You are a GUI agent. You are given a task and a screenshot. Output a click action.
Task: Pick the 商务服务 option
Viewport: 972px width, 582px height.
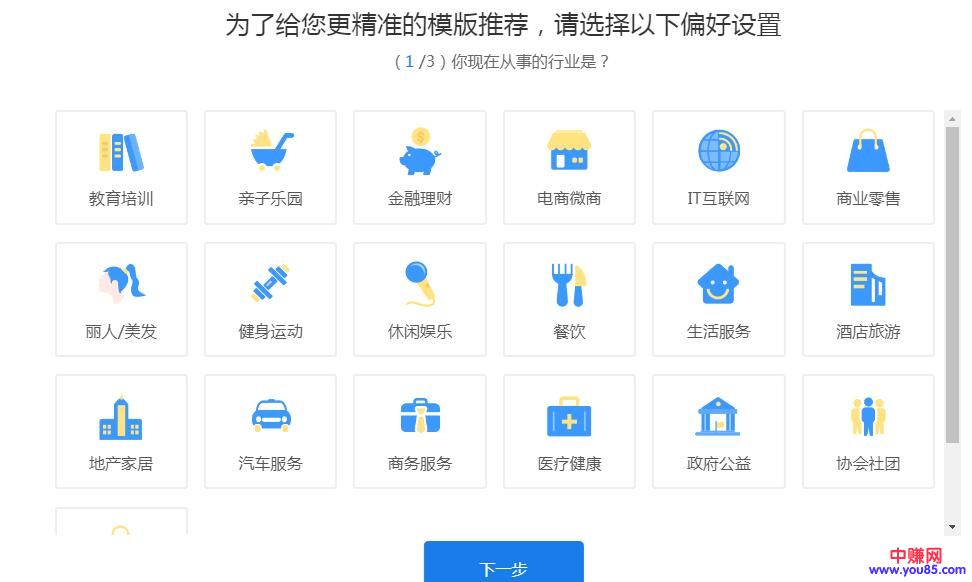pos(420,431)
